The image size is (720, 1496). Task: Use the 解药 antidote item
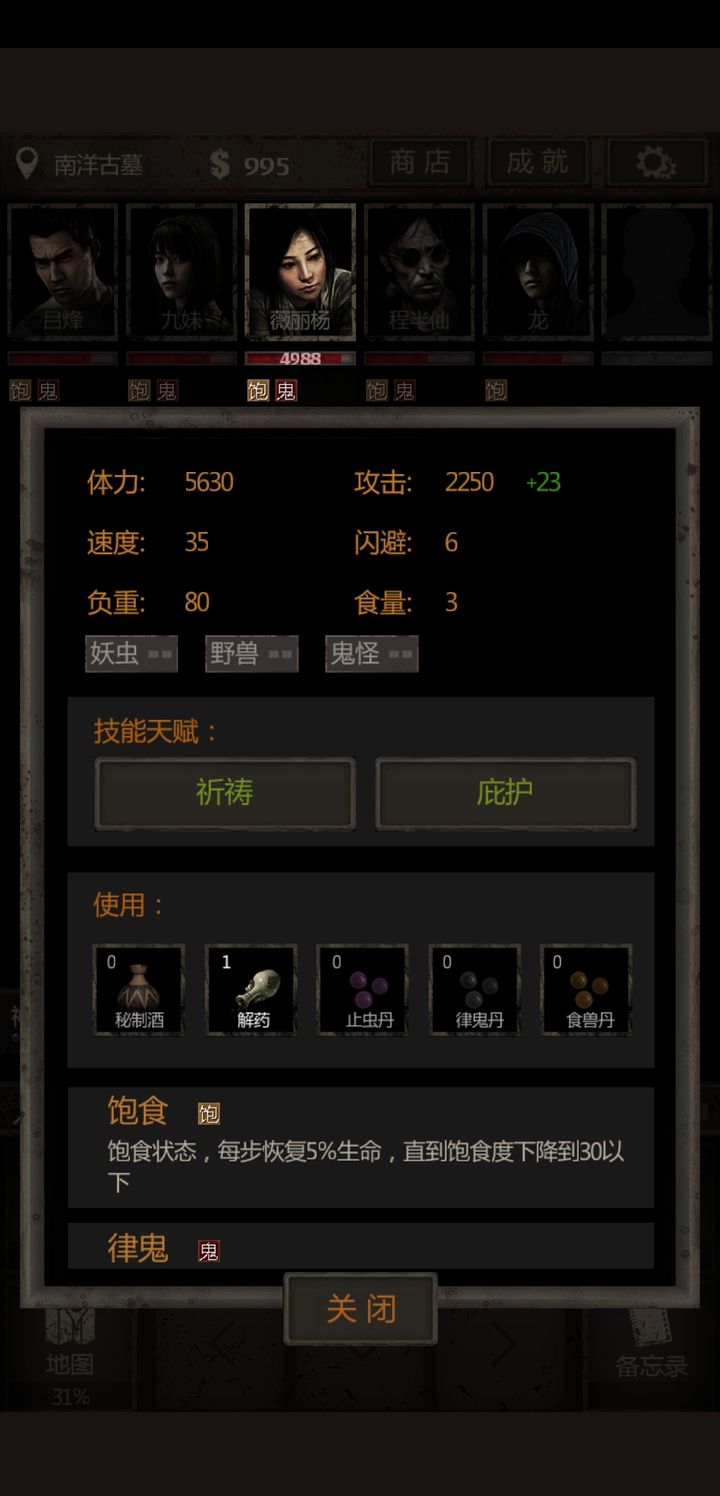pyautogui.click(x=250, y=990)
